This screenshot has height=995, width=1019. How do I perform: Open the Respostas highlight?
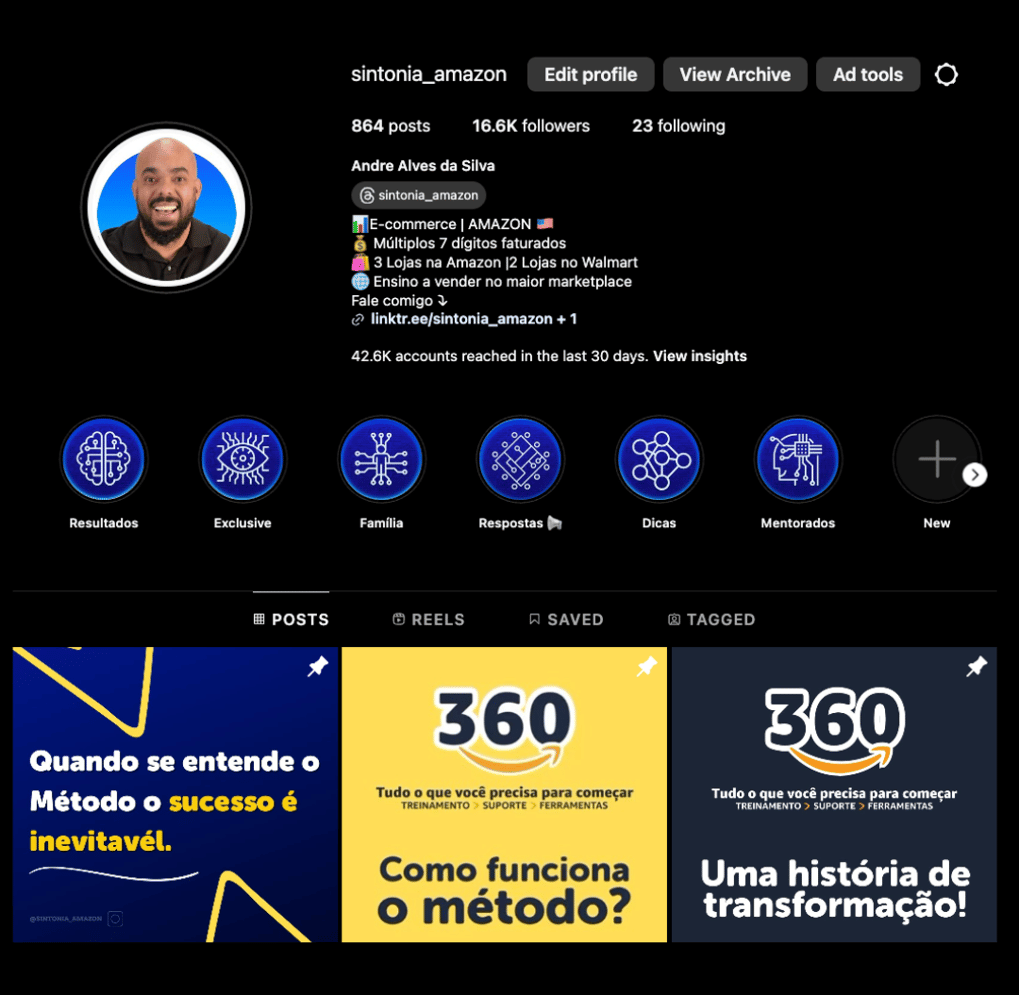click(x=520, y=460)
